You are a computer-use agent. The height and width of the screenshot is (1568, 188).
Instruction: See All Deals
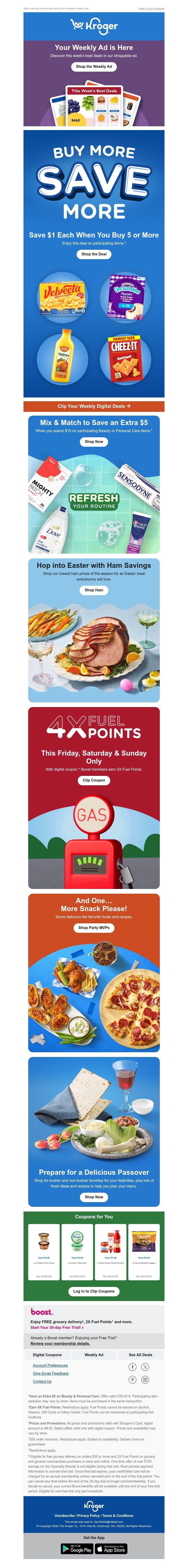tap(141, 1355)
